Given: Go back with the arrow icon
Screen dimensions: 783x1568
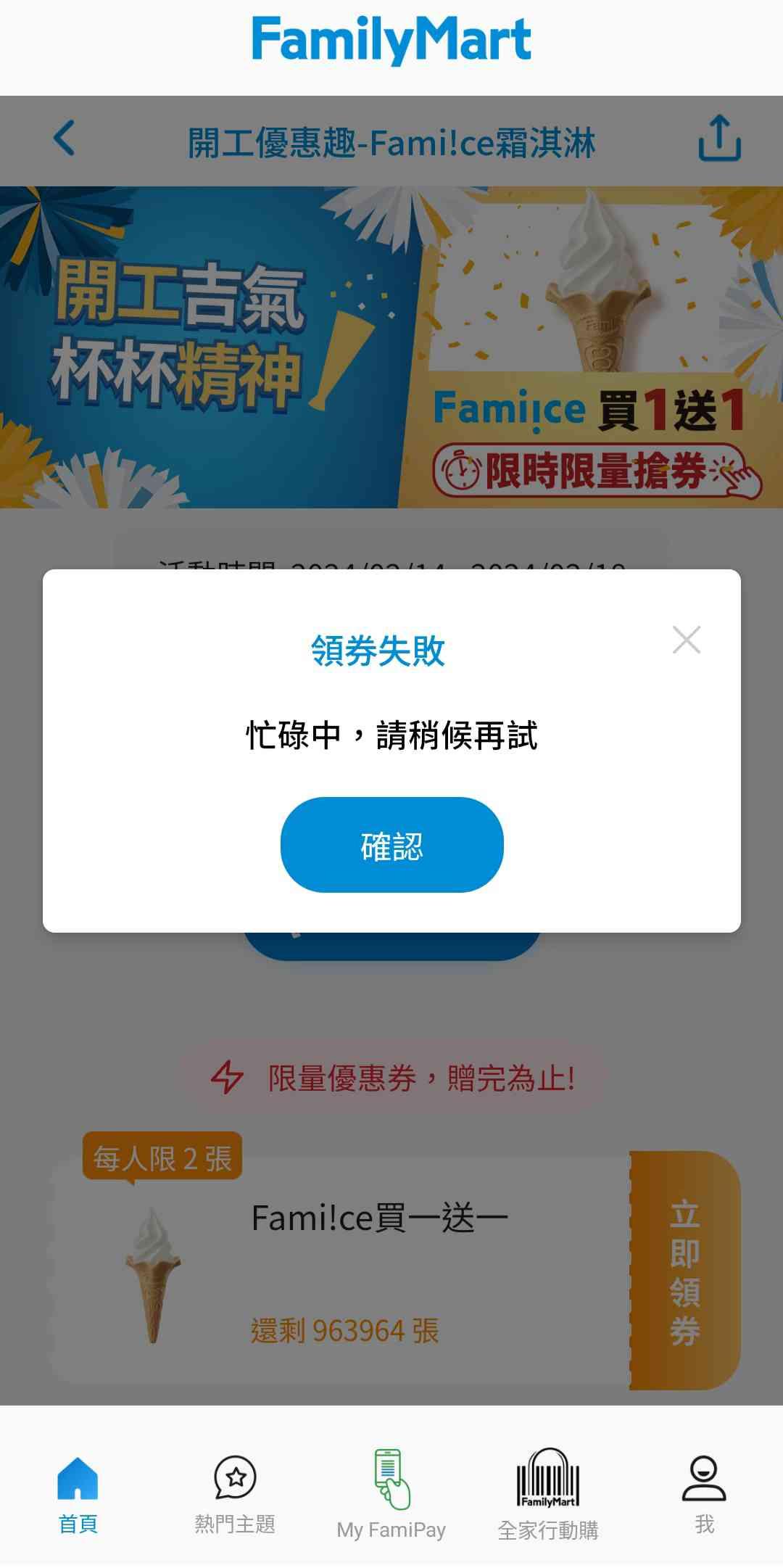Looking at the screenshot, I should (65, 139).
